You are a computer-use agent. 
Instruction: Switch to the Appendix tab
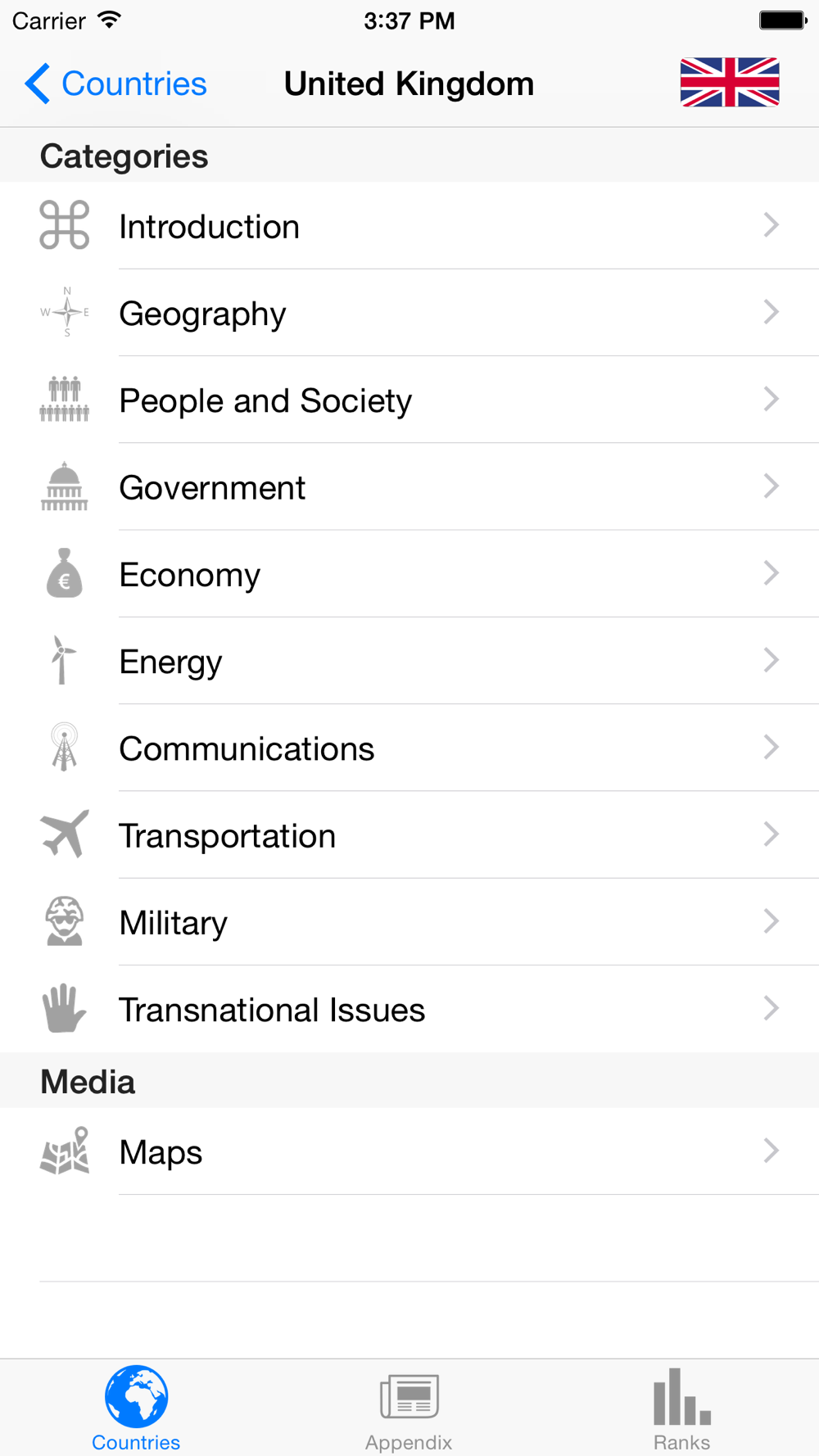(x=409, y=1409)
